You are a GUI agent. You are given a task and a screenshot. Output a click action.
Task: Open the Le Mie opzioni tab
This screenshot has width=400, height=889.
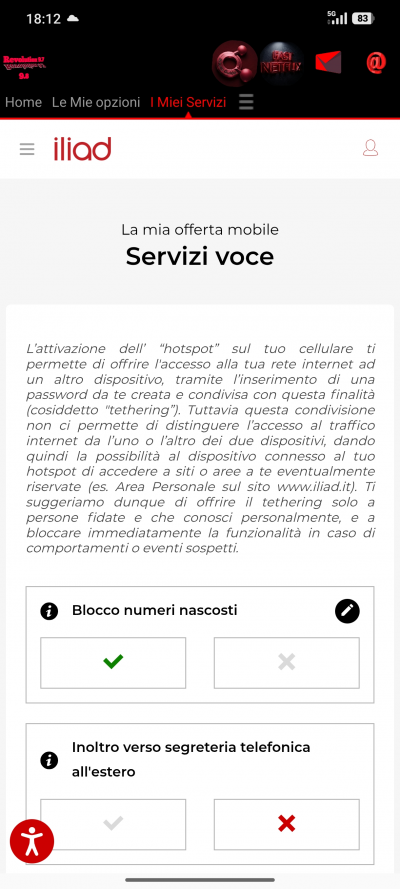coord(96,103)
